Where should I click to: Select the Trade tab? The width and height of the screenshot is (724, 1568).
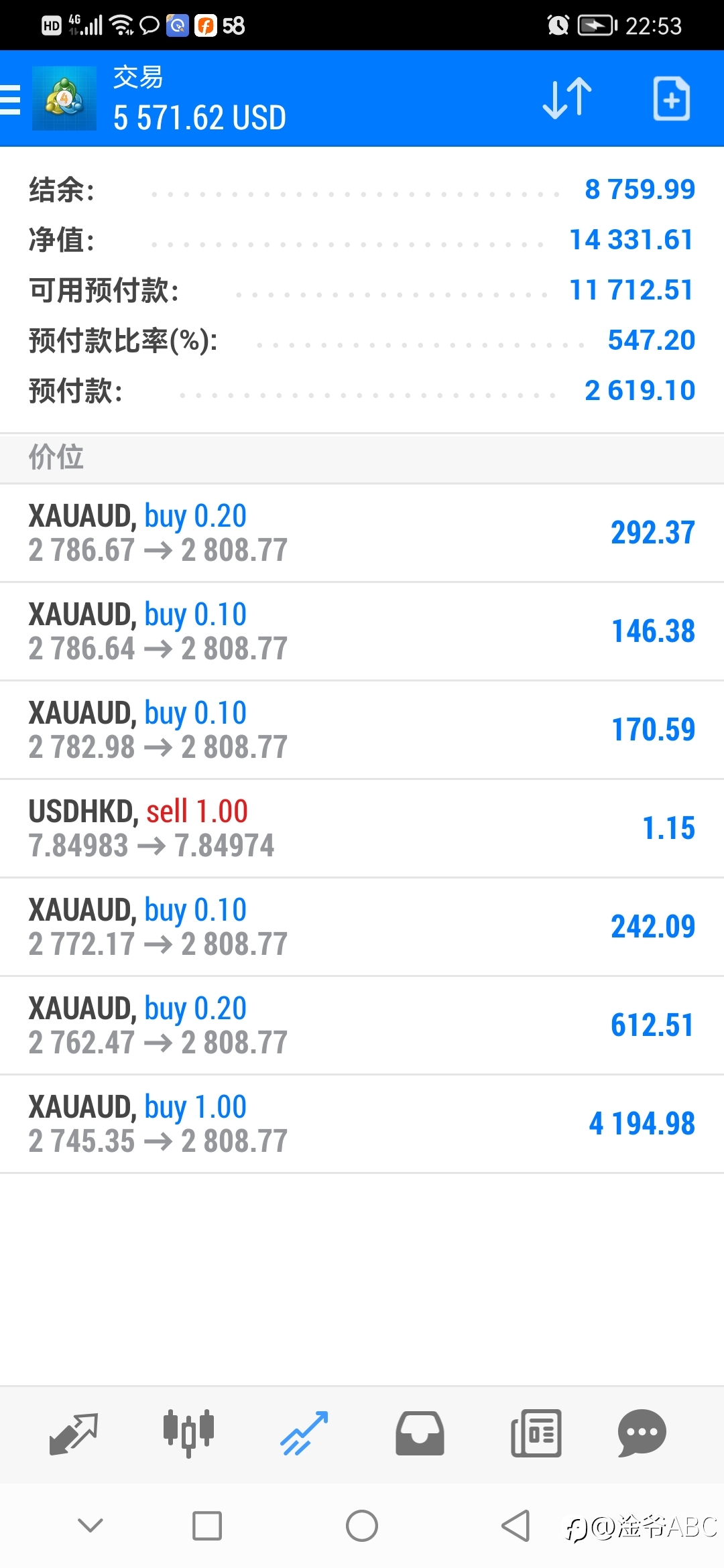pyautogui.click(x=304, y=1434)
